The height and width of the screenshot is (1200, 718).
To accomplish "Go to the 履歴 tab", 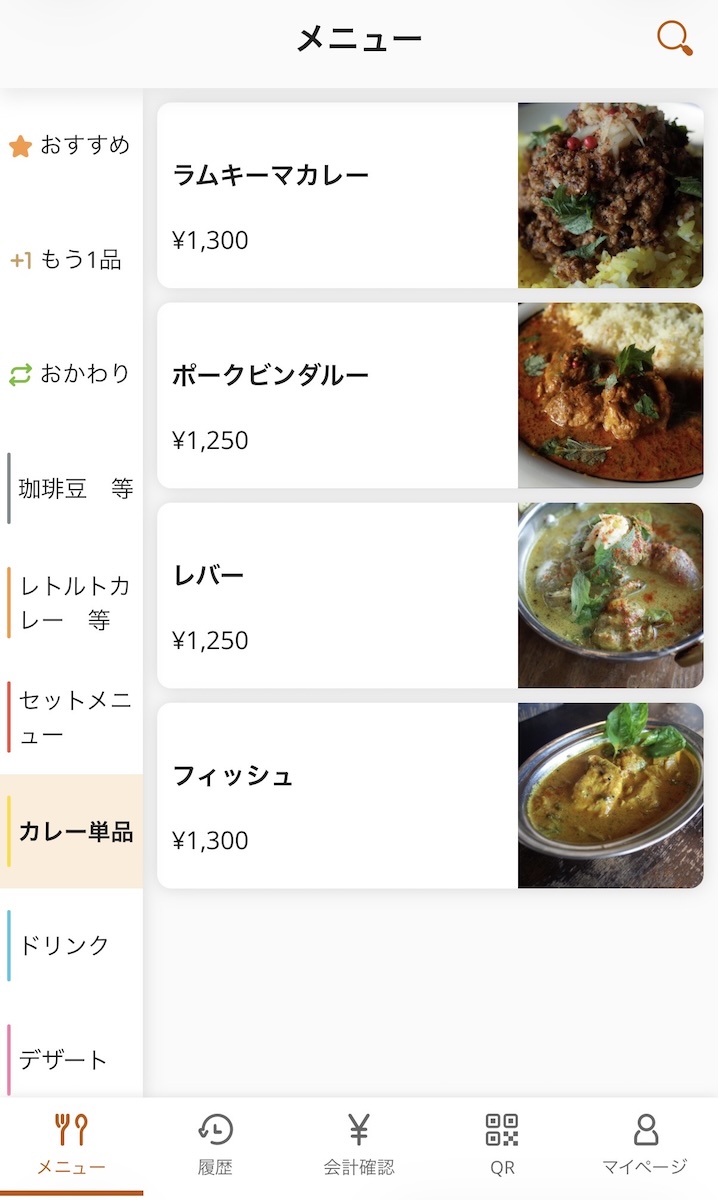I will click(215, 1145).
